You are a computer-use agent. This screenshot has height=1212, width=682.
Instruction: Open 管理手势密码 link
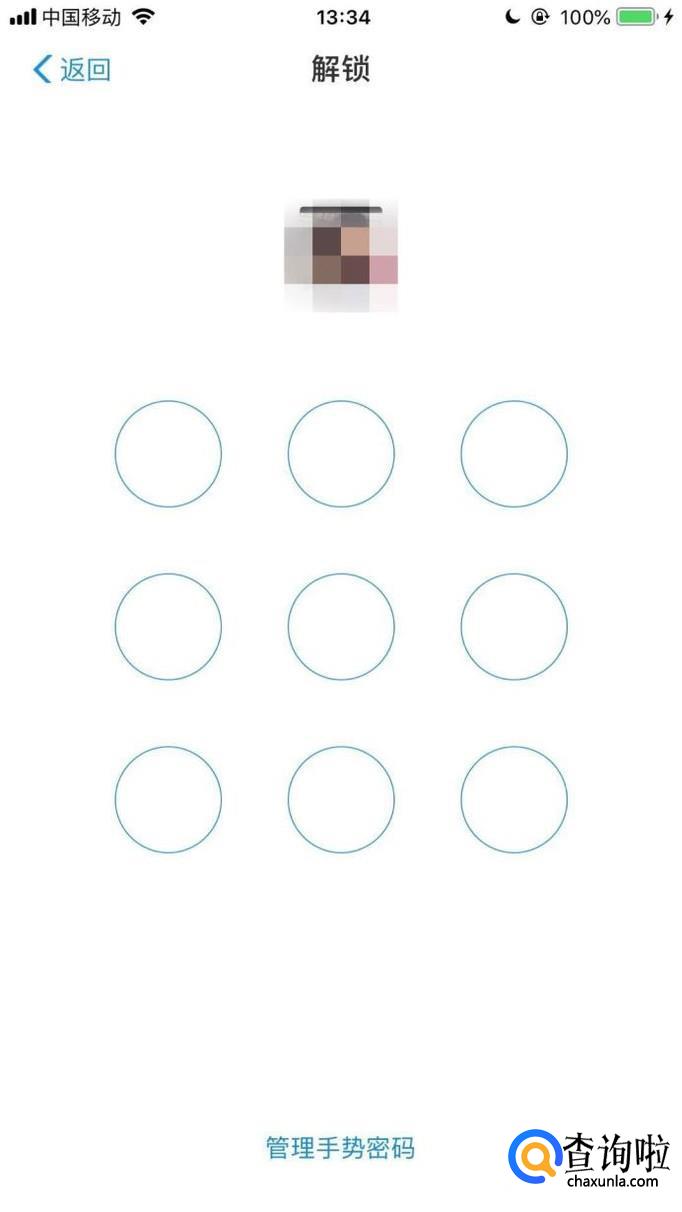tap(340, 1148)
